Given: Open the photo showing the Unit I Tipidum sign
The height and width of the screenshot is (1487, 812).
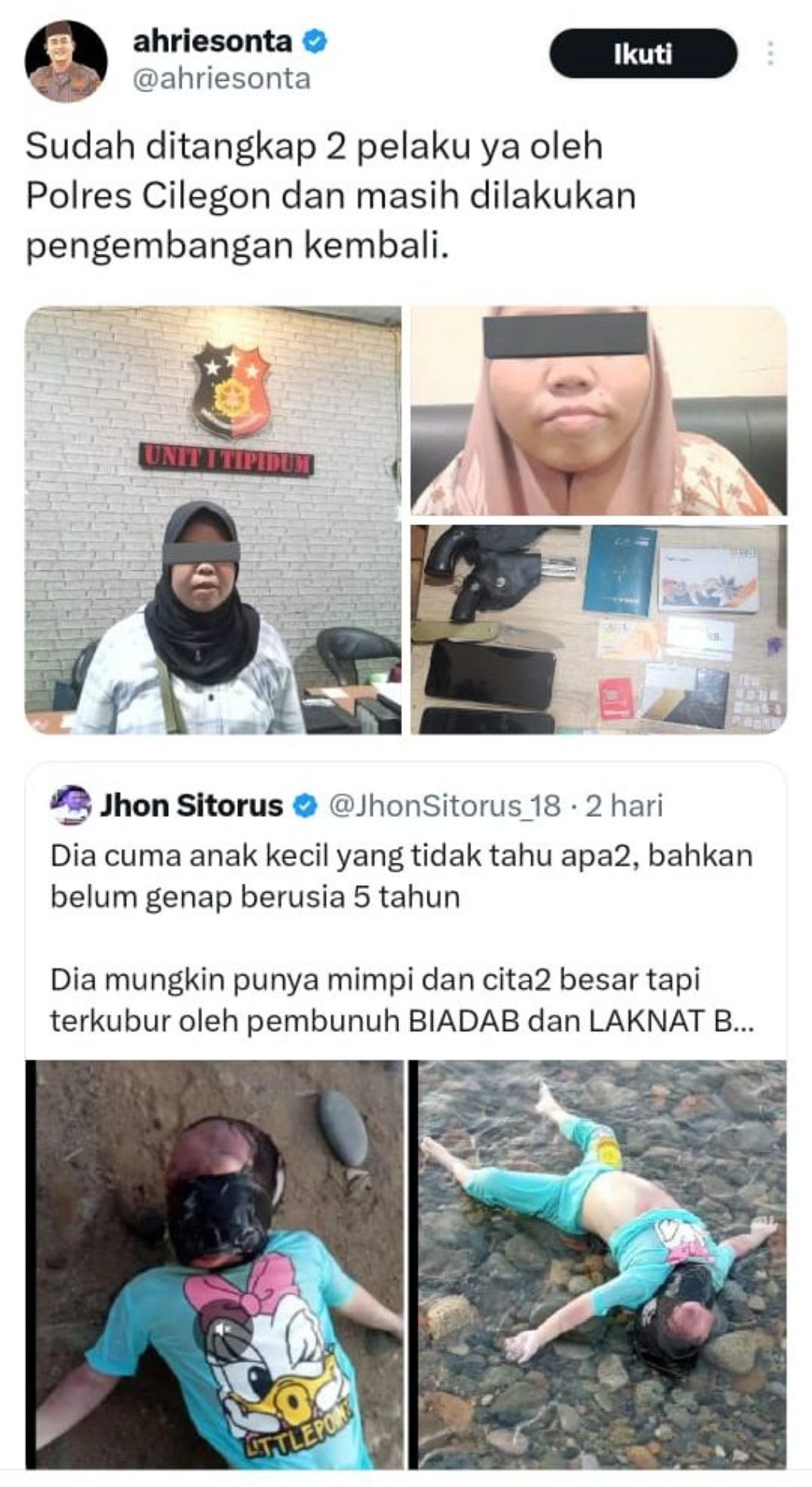Looking at the screenshot, I should [213, 519].
